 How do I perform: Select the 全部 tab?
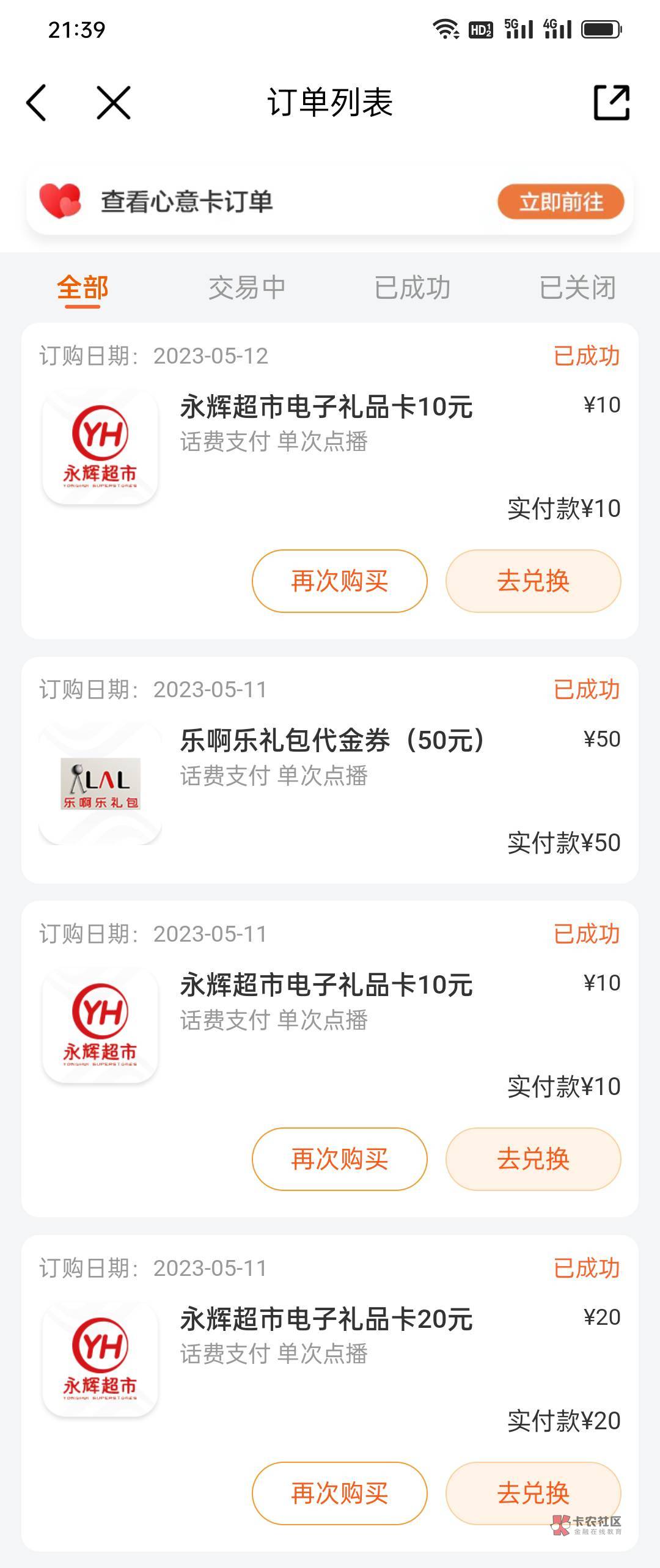(x=82, y=288)
